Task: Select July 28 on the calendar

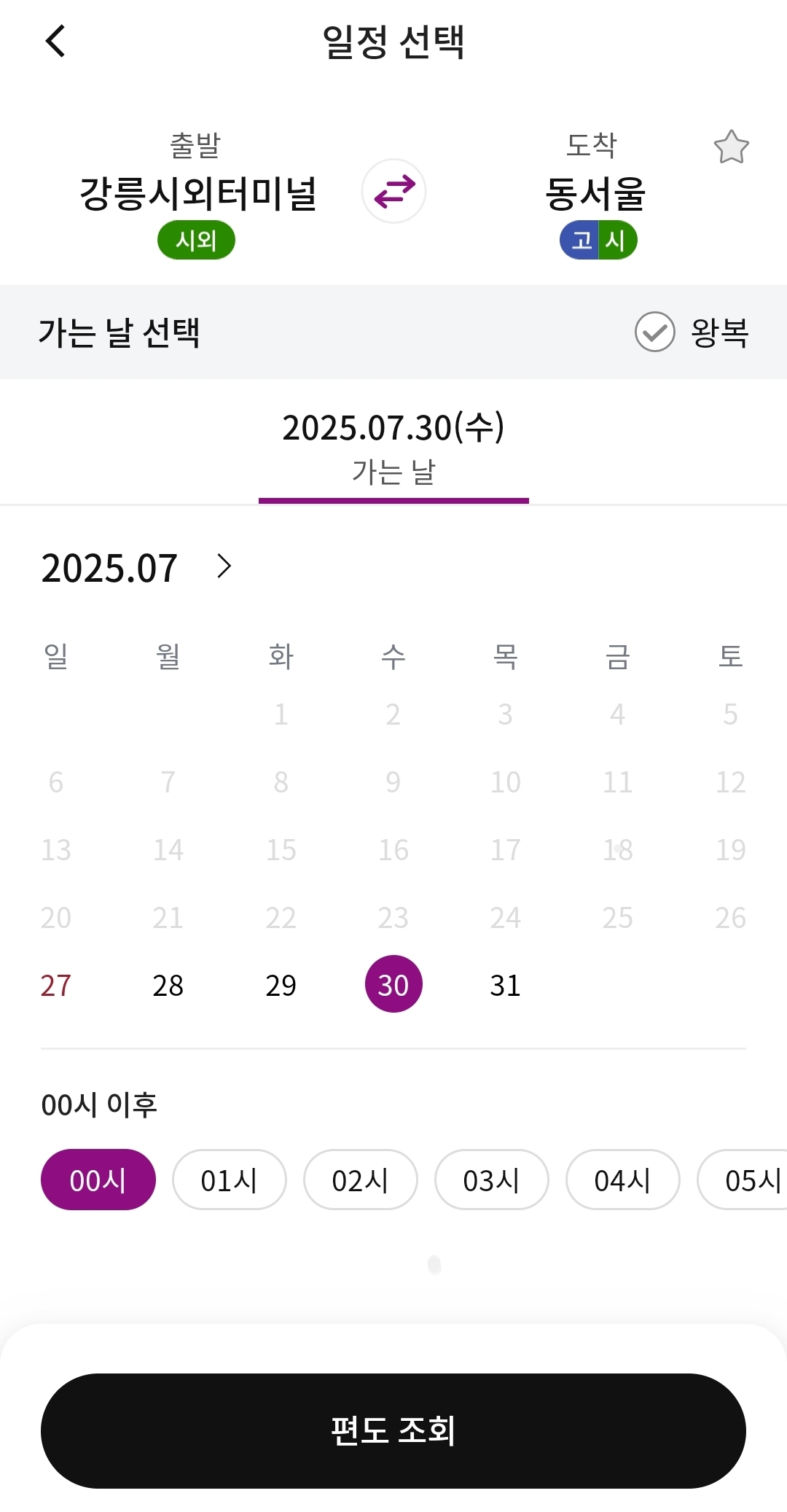Action: pyautogui.click(x=168, y=984)
